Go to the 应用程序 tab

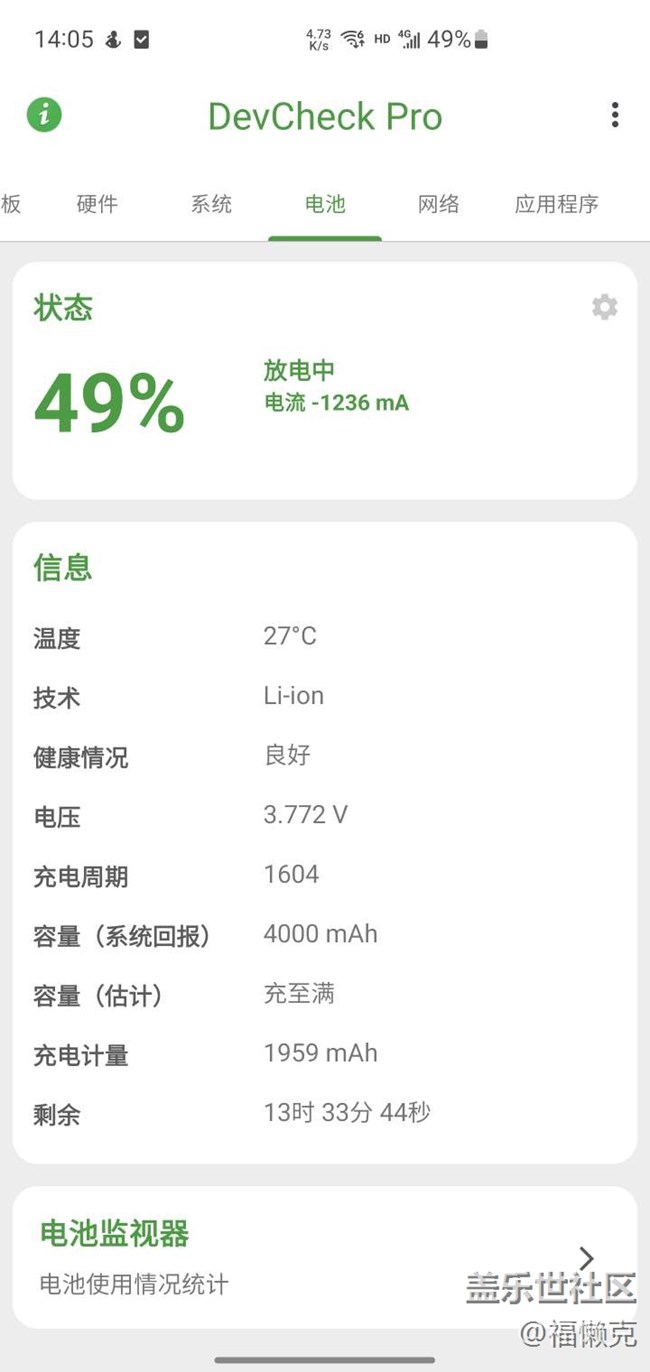click(556, 205)
